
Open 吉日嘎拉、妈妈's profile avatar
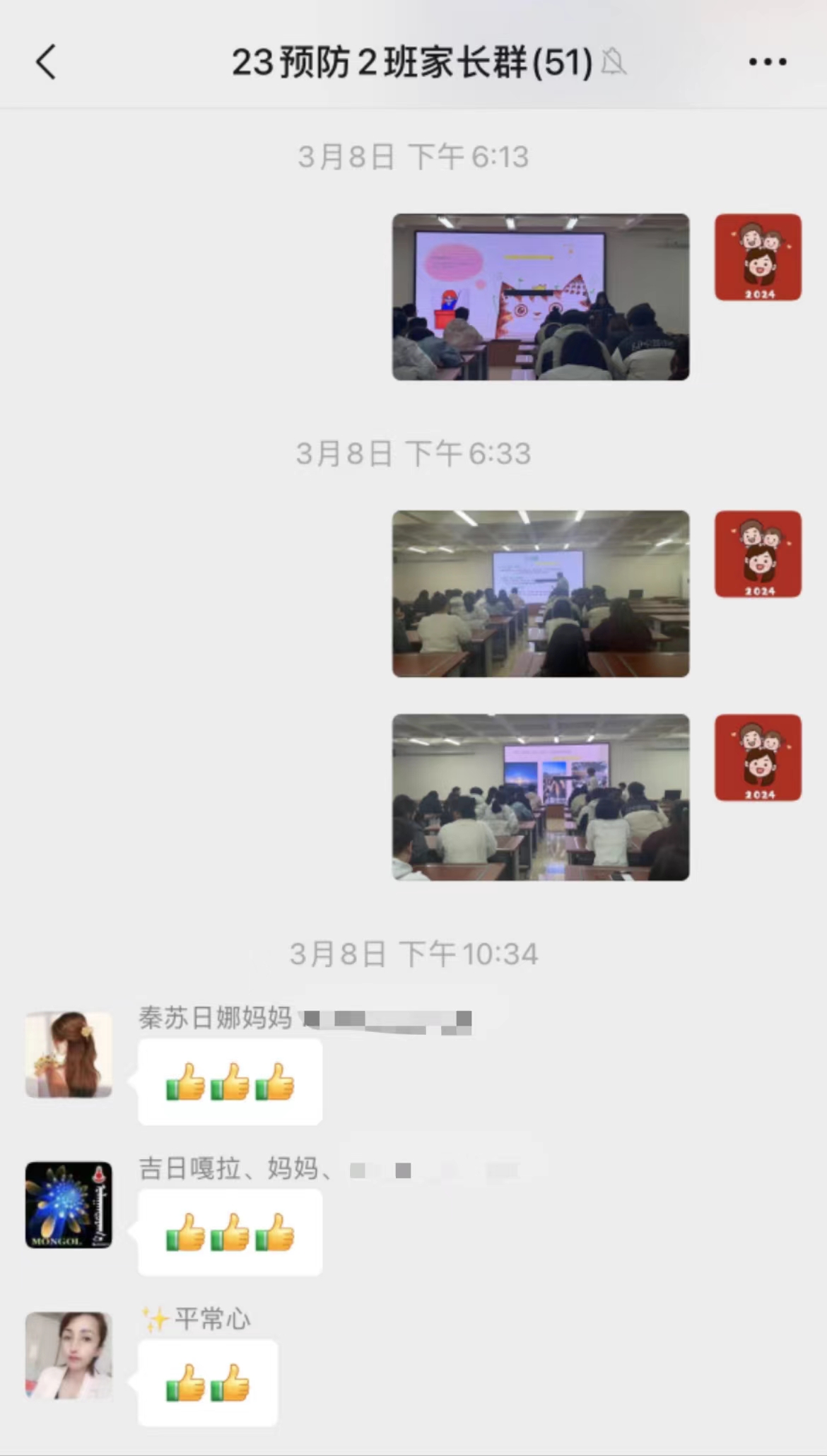pyautogui.click(x=69, y=1205)
